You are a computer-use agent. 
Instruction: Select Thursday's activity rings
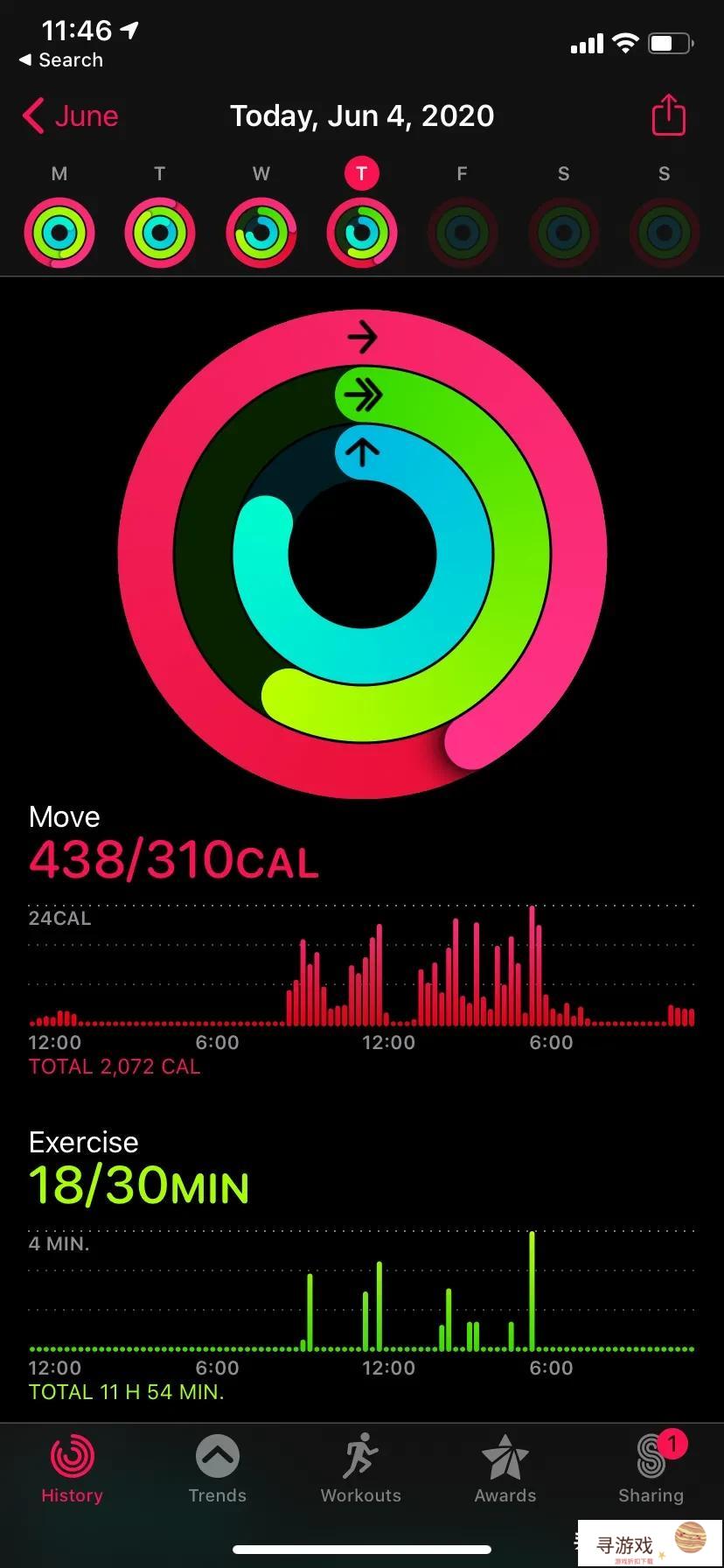click(x=361, y=233)
